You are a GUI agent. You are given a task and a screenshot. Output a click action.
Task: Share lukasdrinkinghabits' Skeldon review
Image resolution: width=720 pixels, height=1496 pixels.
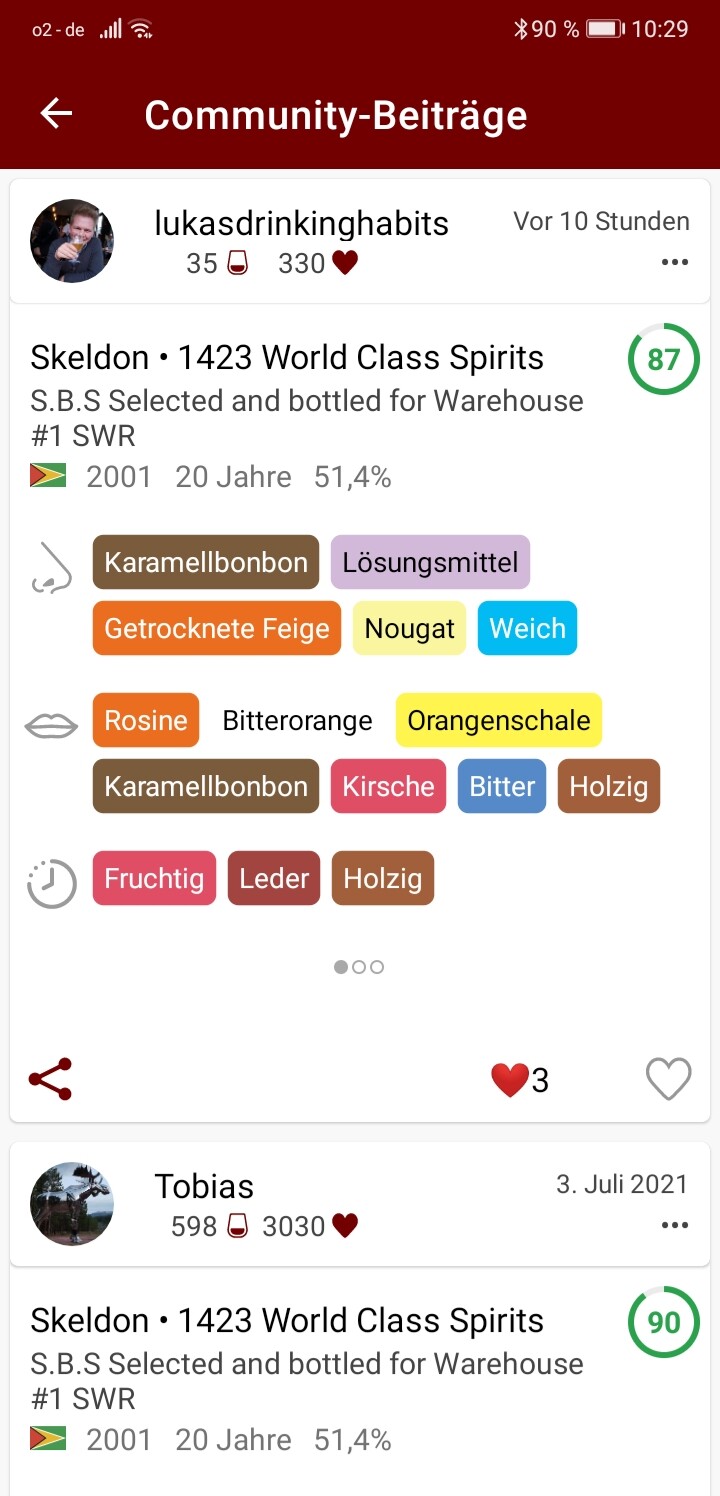(51, 1079)
